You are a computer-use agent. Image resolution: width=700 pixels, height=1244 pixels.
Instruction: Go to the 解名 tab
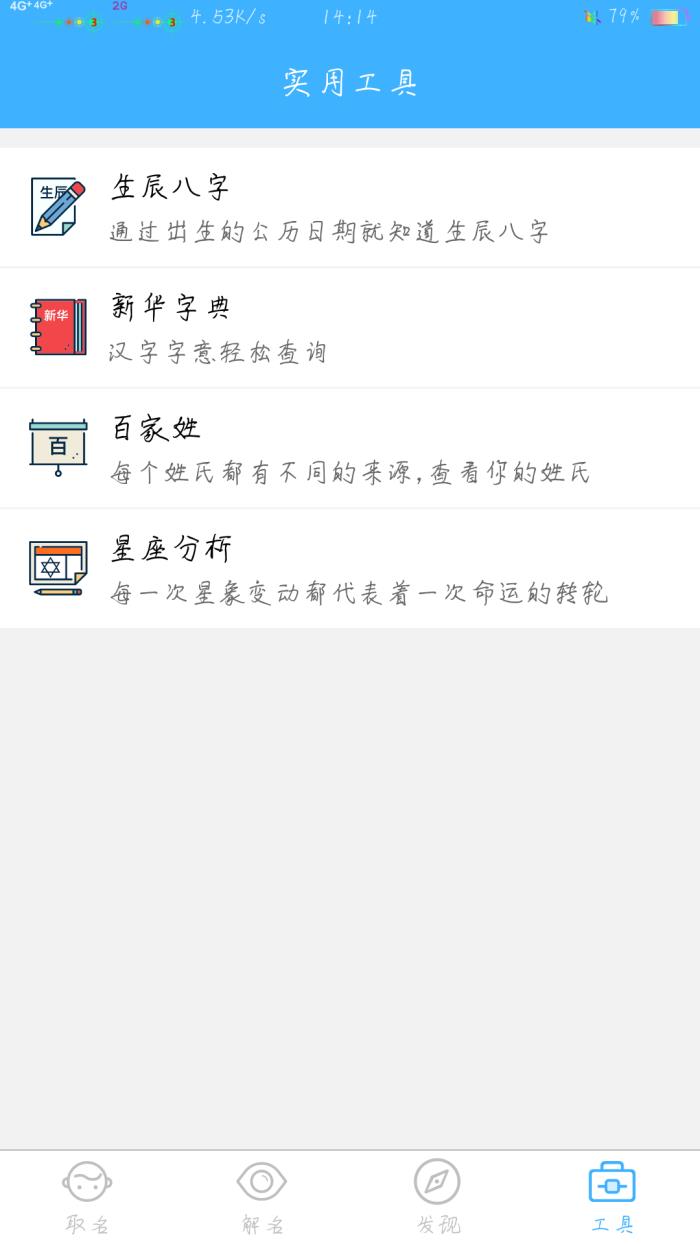click(262, 1197)
